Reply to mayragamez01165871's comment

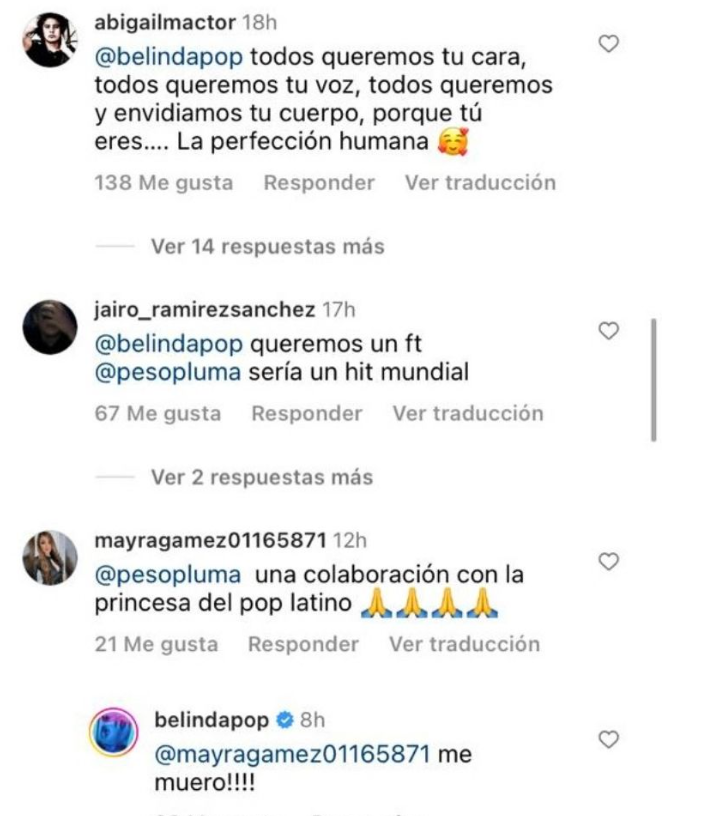click(x=303, y=644)
